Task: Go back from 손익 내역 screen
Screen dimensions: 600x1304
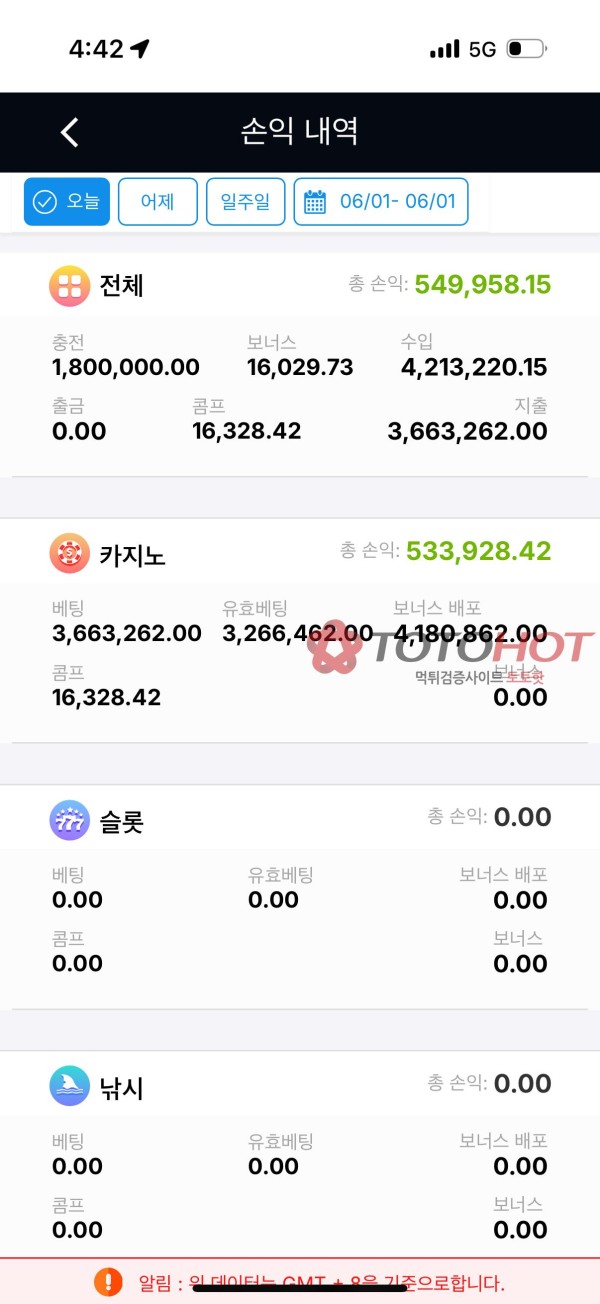Action: (69, 132)
